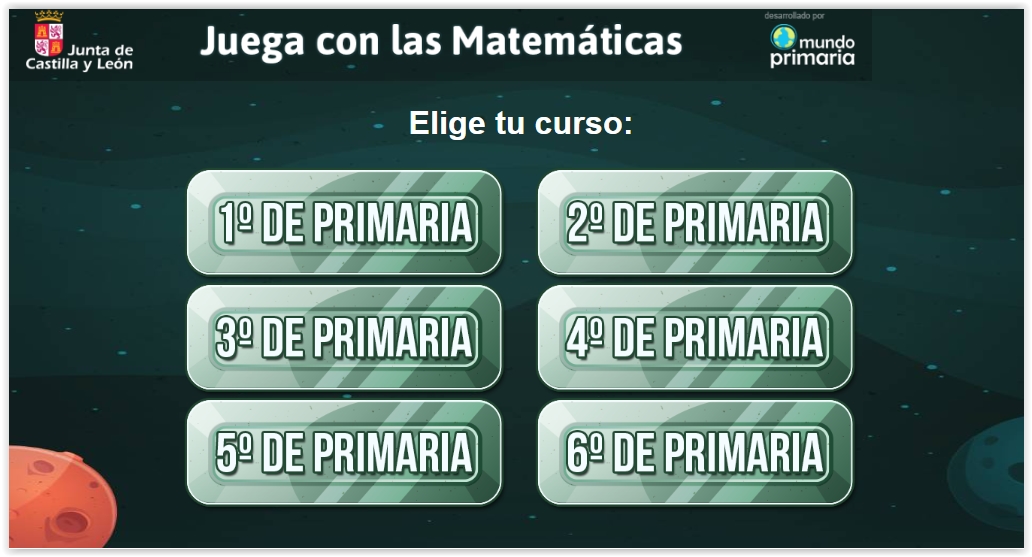Go to 6º de Primaria
Image resolution: width=1032 pixels, height=557 pixels.
[x=695, y=452]
